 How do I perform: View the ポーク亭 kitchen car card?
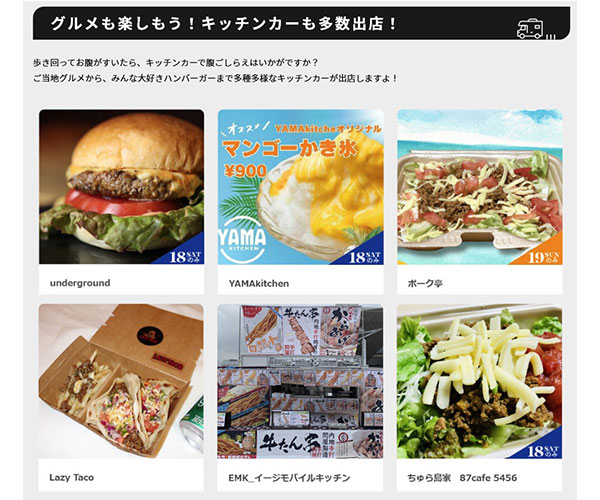point(480,202)
